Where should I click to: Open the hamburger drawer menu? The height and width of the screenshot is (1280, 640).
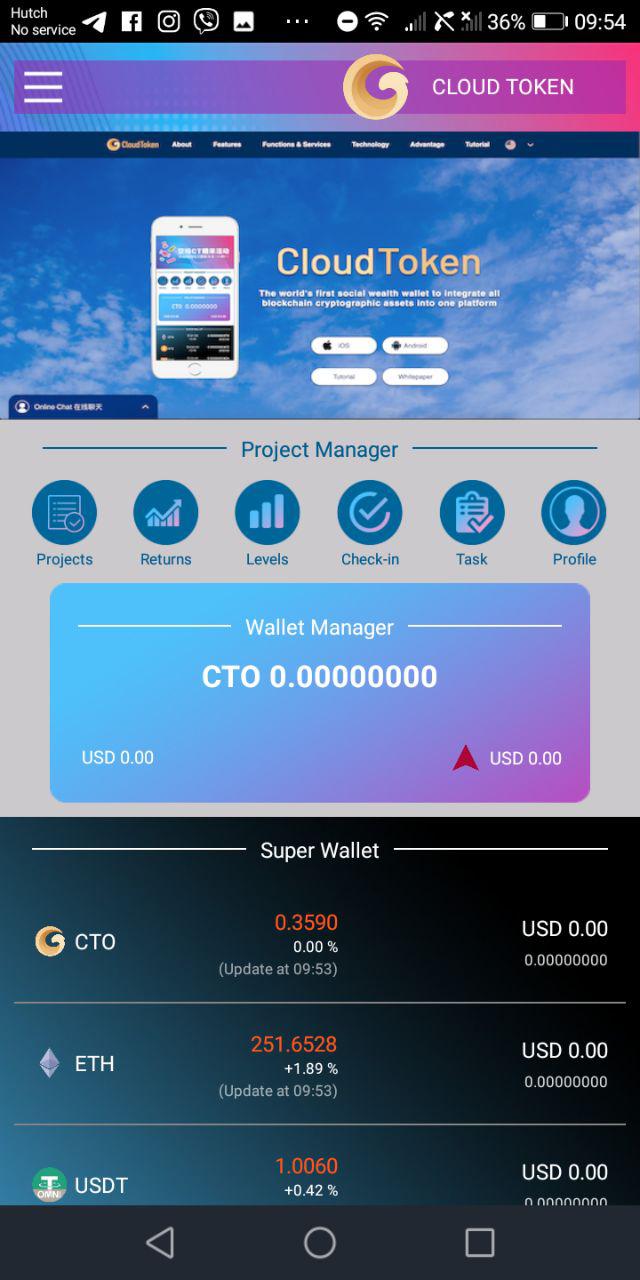pos(43,87)
